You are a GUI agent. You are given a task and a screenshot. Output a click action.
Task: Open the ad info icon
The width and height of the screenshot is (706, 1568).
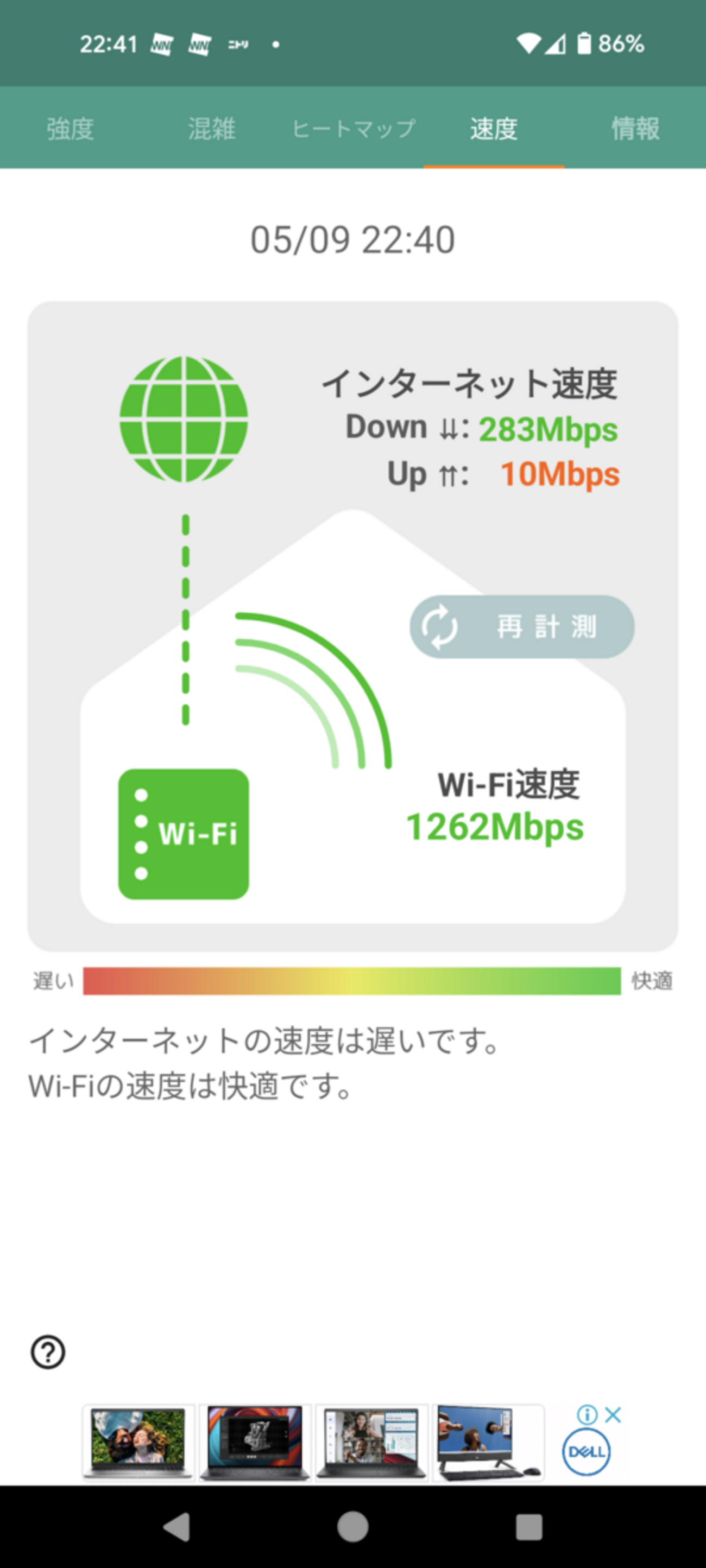(x=587, y=1414)
